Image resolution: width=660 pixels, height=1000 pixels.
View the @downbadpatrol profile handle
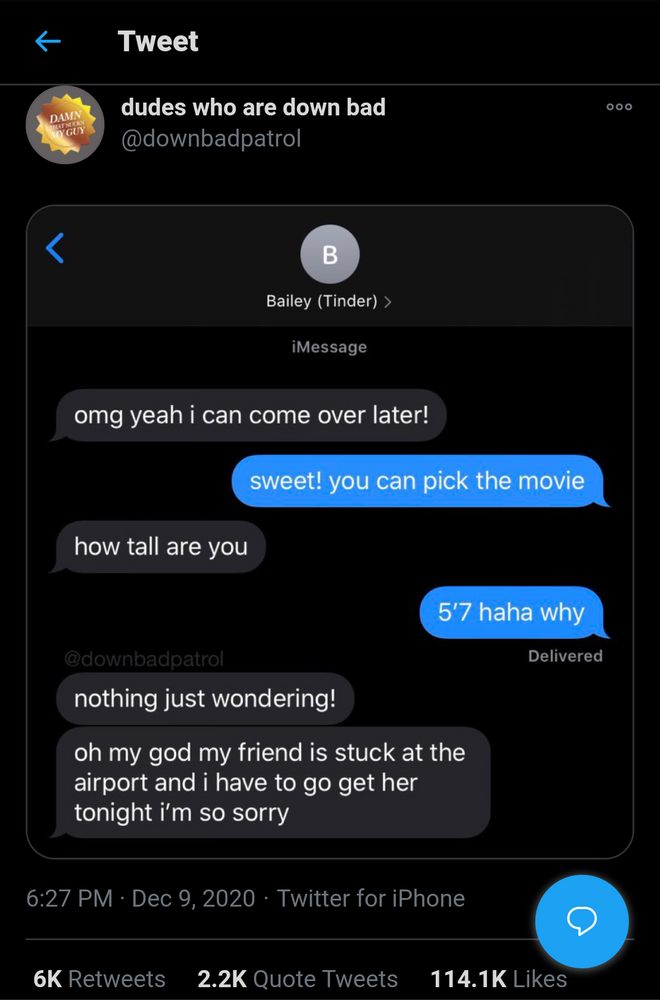[x=210, y=138]
